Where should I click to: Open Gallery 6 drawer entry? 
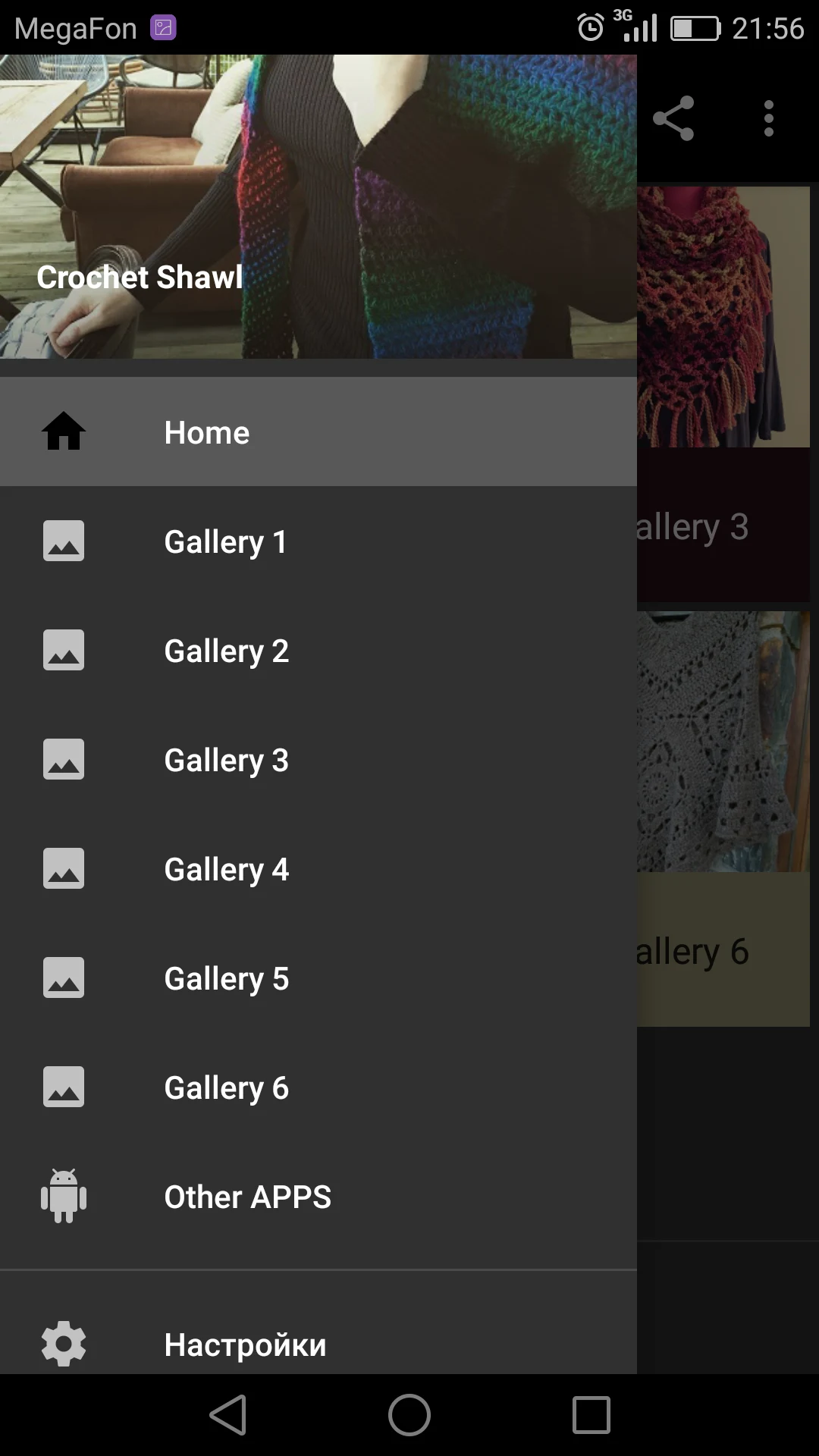[x=318, y=1087]
